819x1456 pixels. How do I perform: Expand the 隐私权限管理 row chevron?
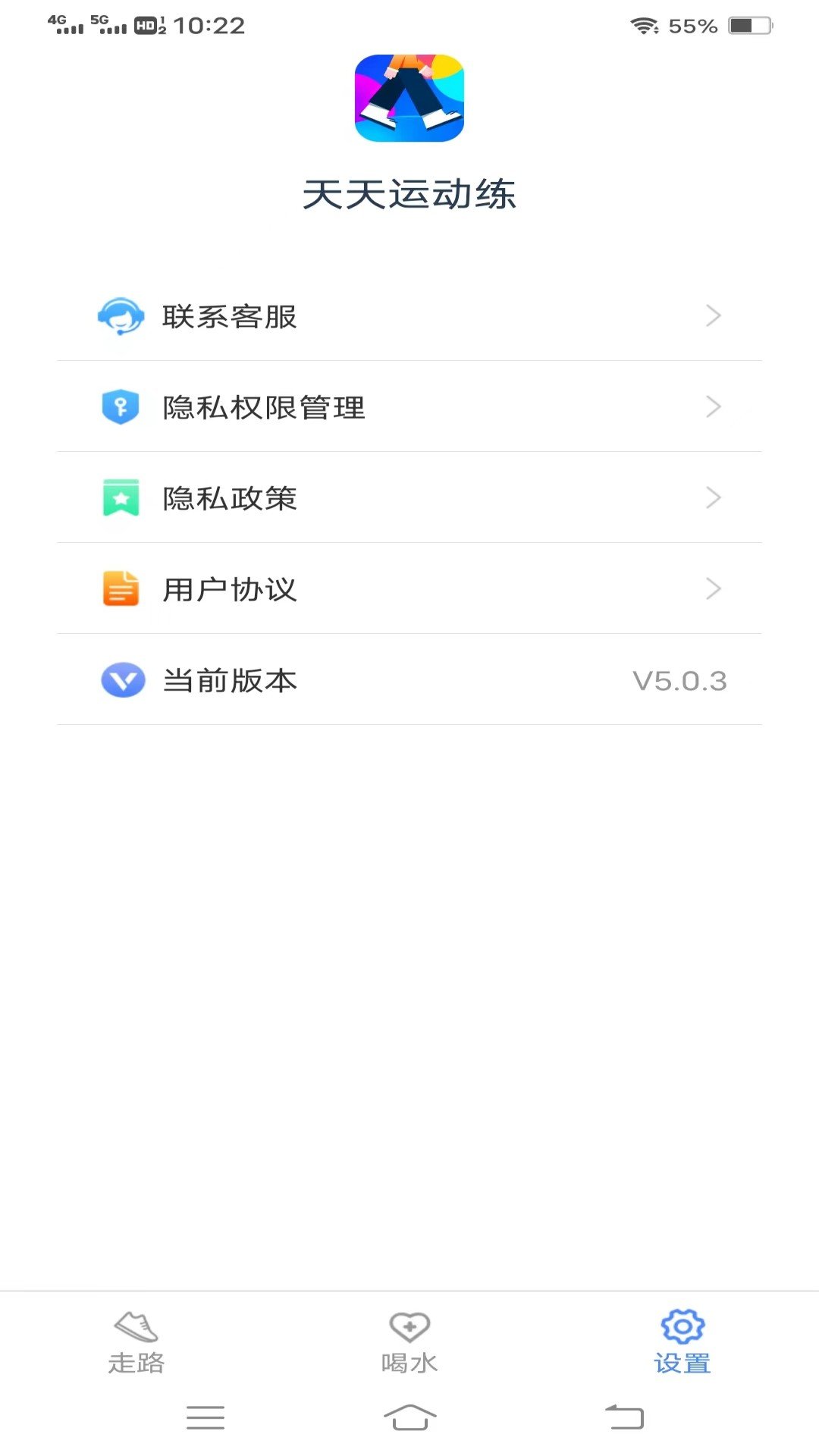tap(713, 407)
